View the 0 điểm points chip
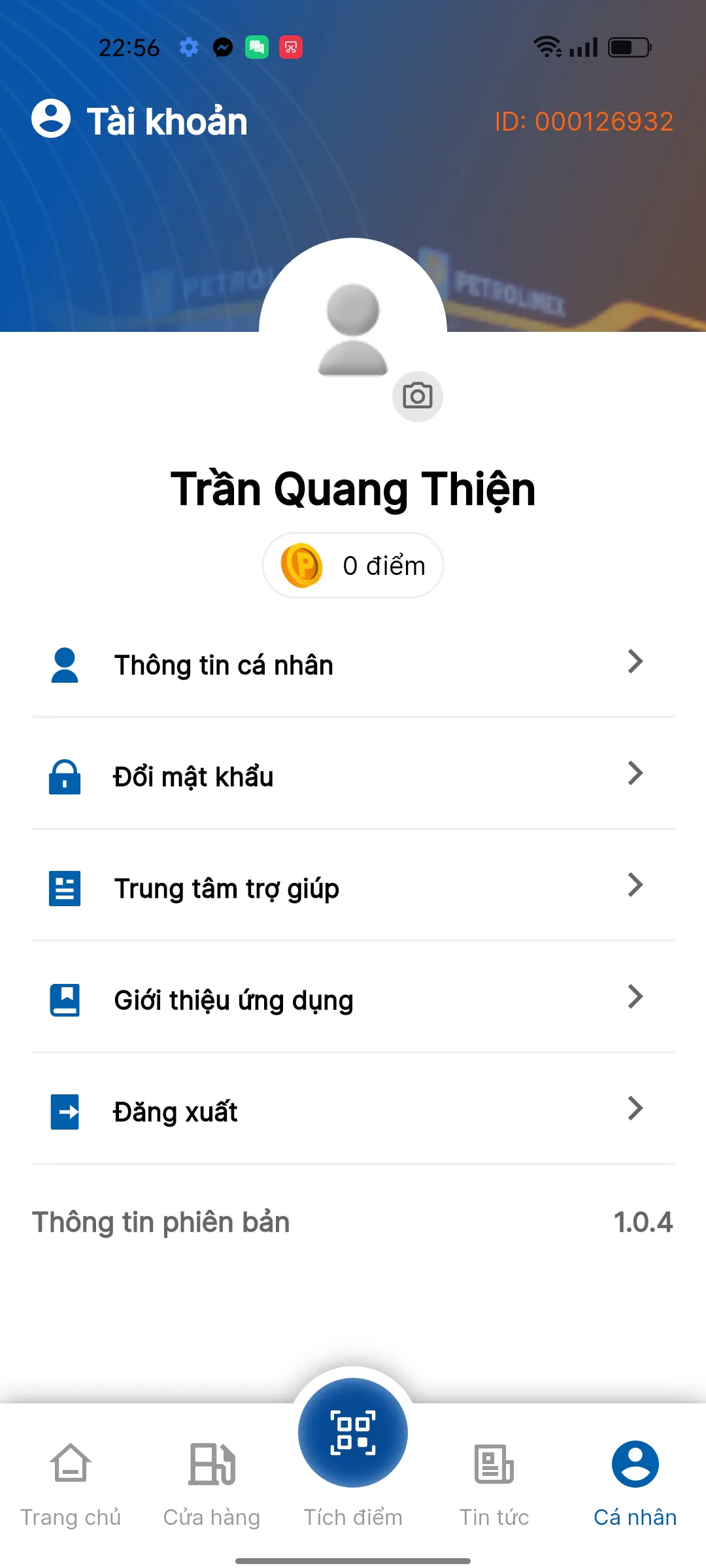 coord(353,565)
